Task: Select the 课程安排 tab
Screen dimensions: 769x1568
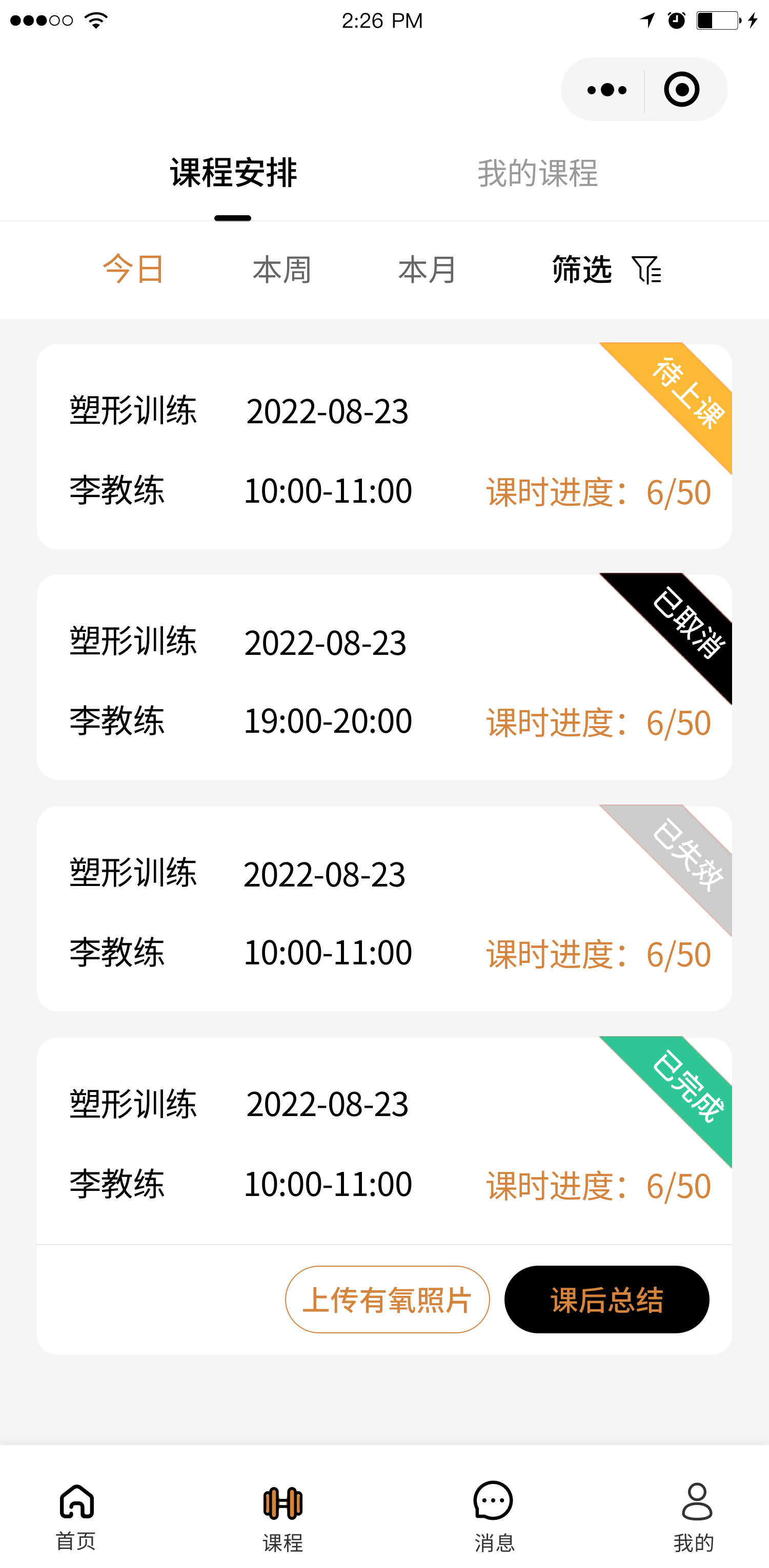Action: pyautogui.click(x=233, y=174)
